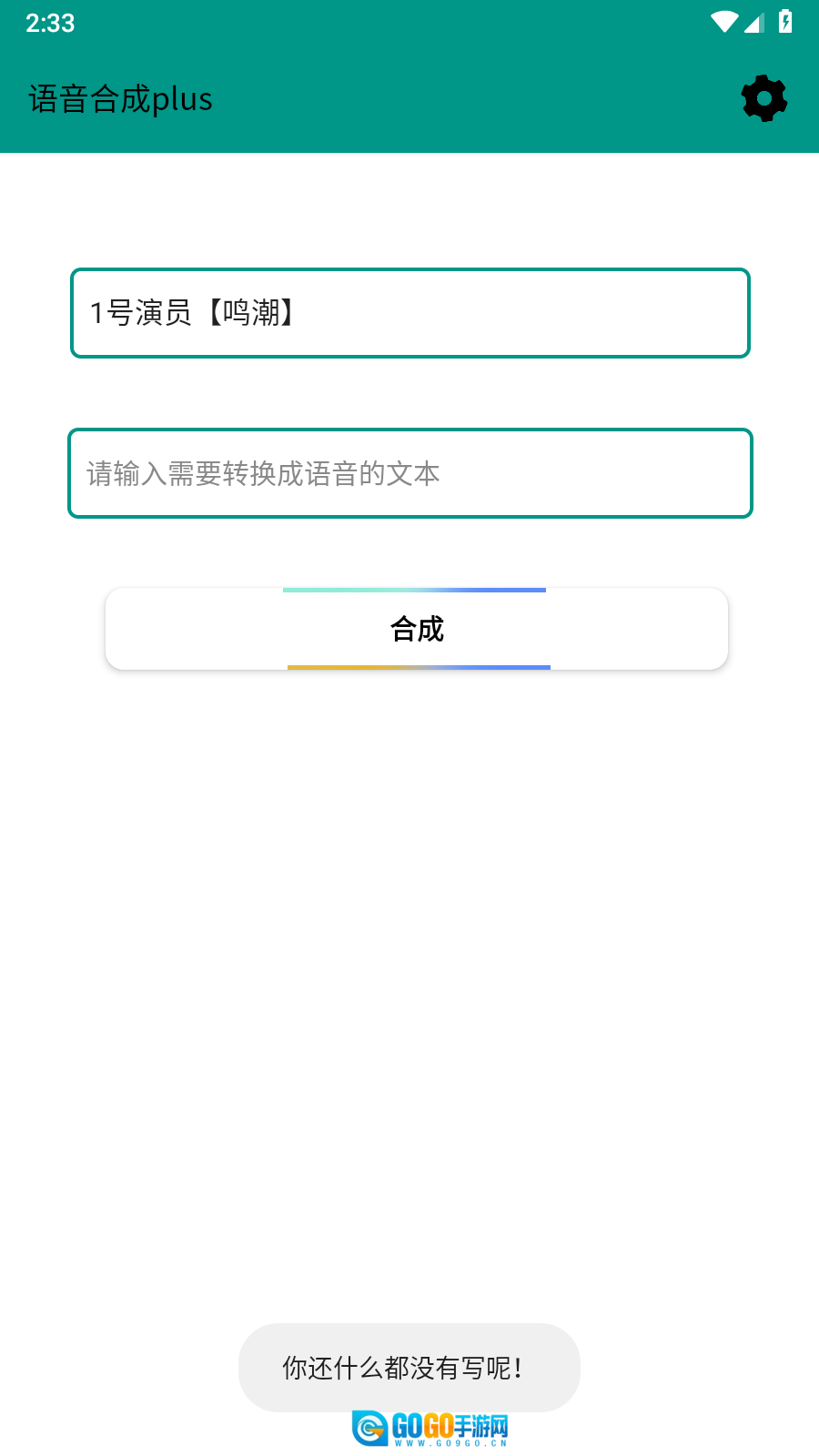Click the gradient bar below 合成 button

tap(418, 668)
